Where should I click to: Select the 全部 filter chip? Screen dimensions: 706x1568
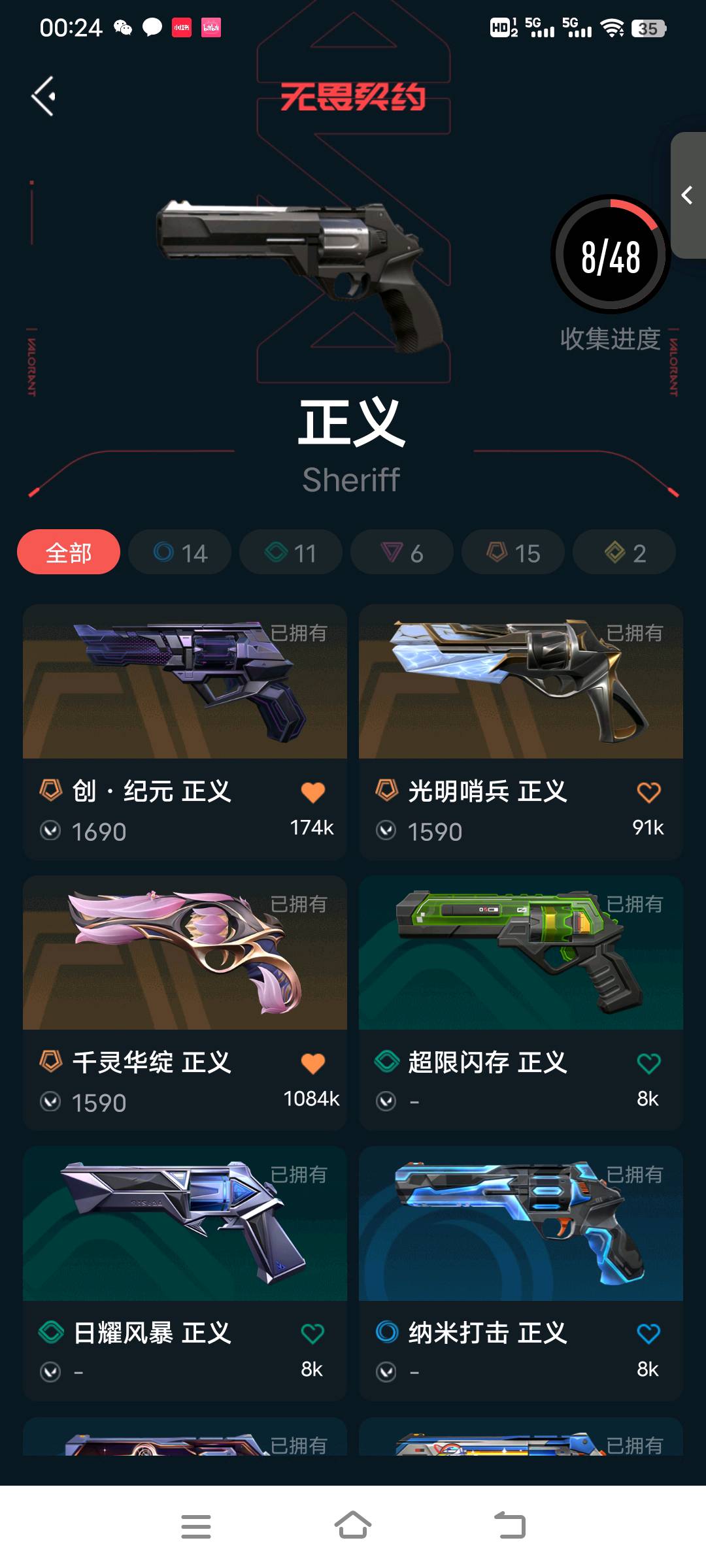(69, 552)
